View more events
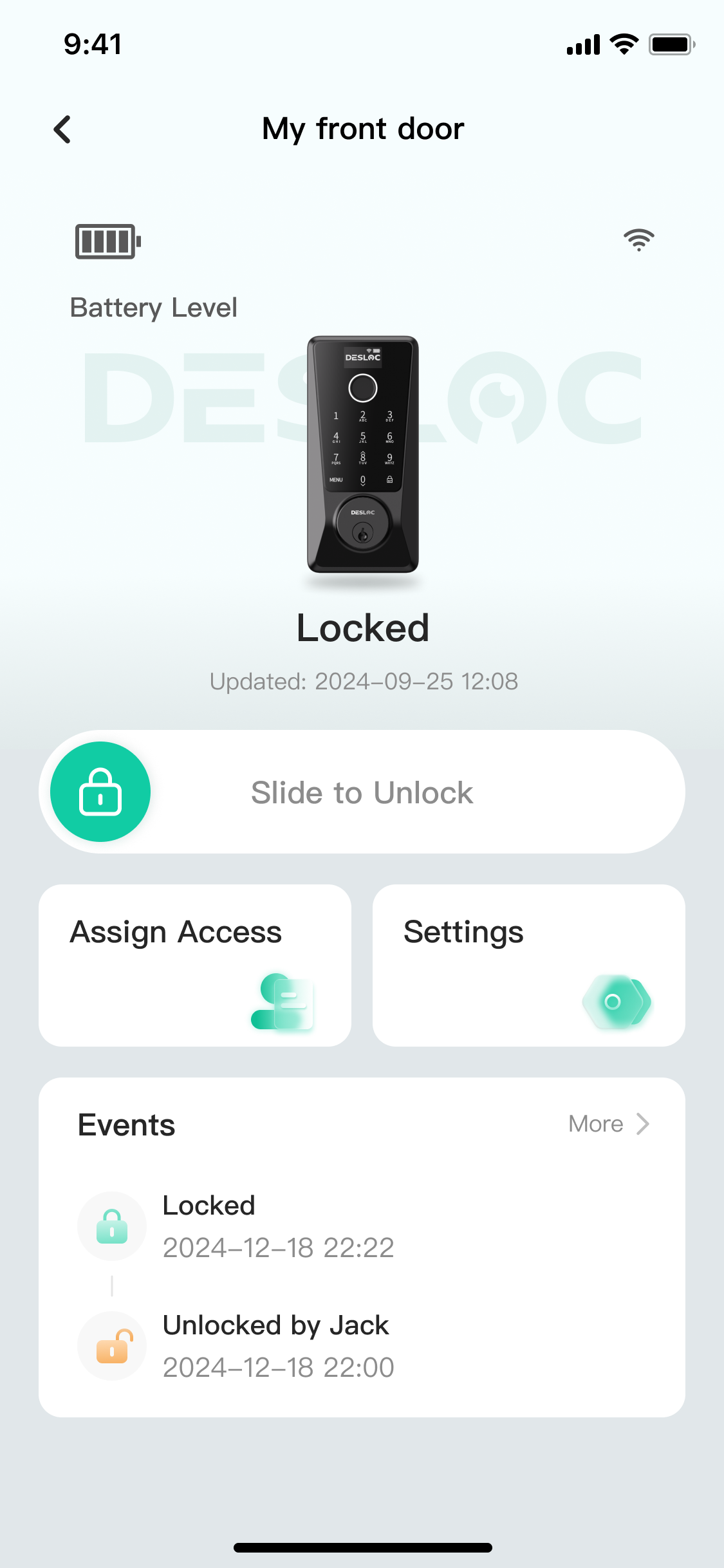This screenshot has height=1568, width=724. tap(608, 1124)
